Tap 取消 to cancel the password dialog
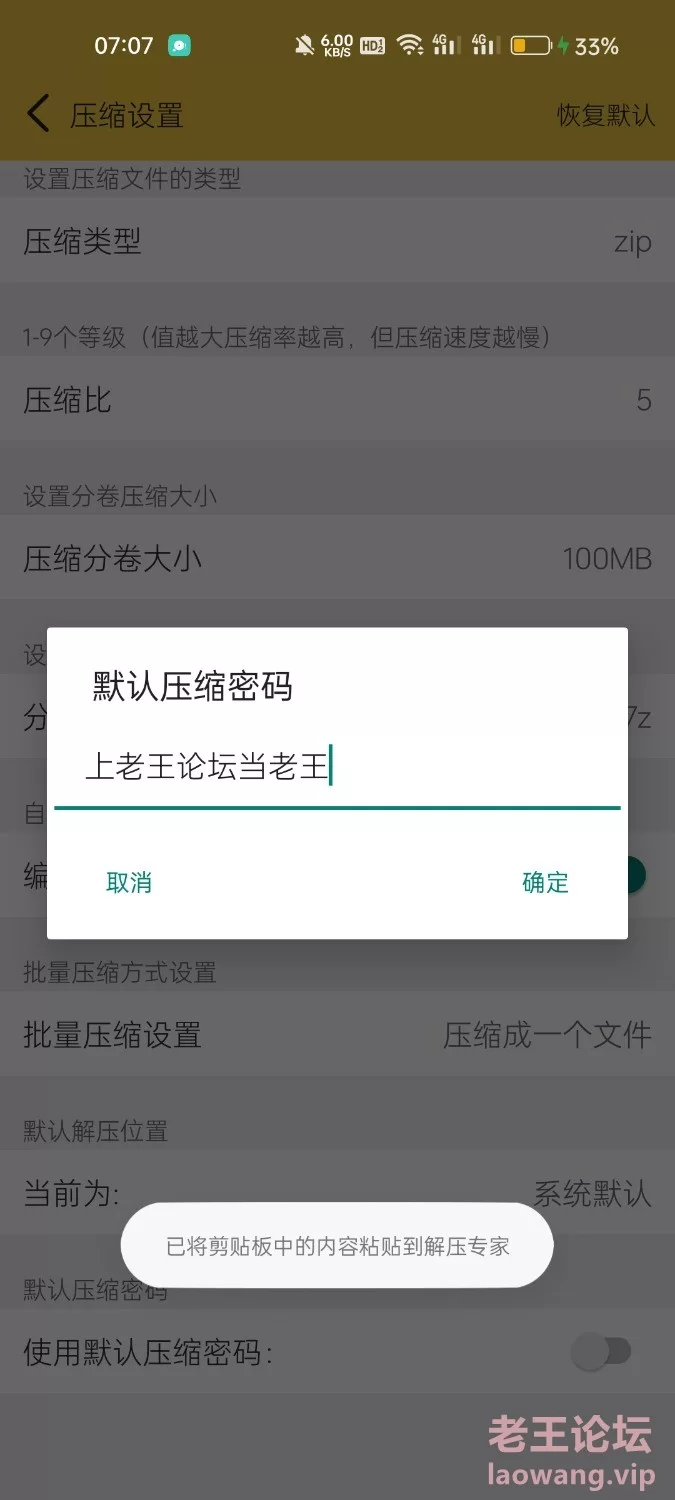The height and width of the screenshot is (1500, 675). (129, 882)
